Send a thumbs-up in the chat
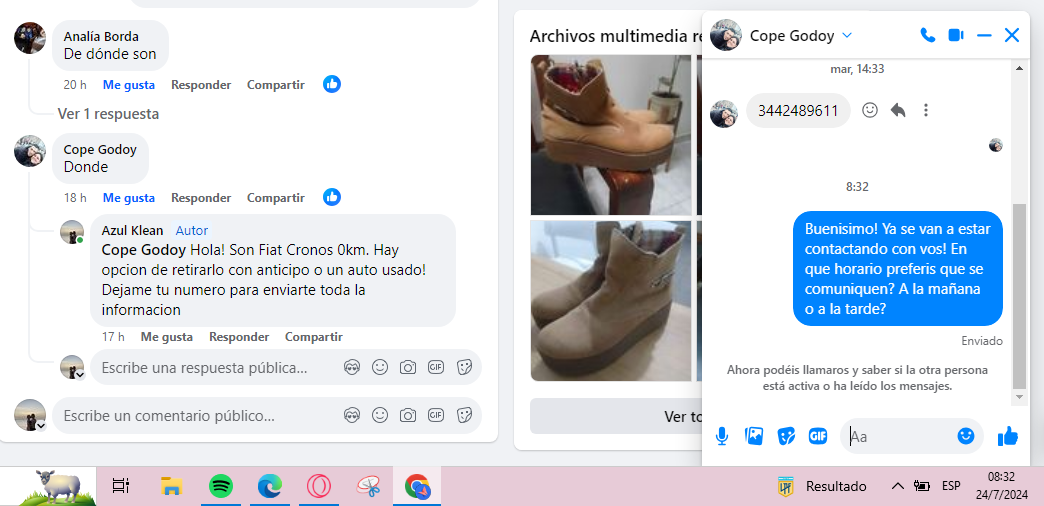The height and width of the screenshot is (506, 1044). [1008, 436]
